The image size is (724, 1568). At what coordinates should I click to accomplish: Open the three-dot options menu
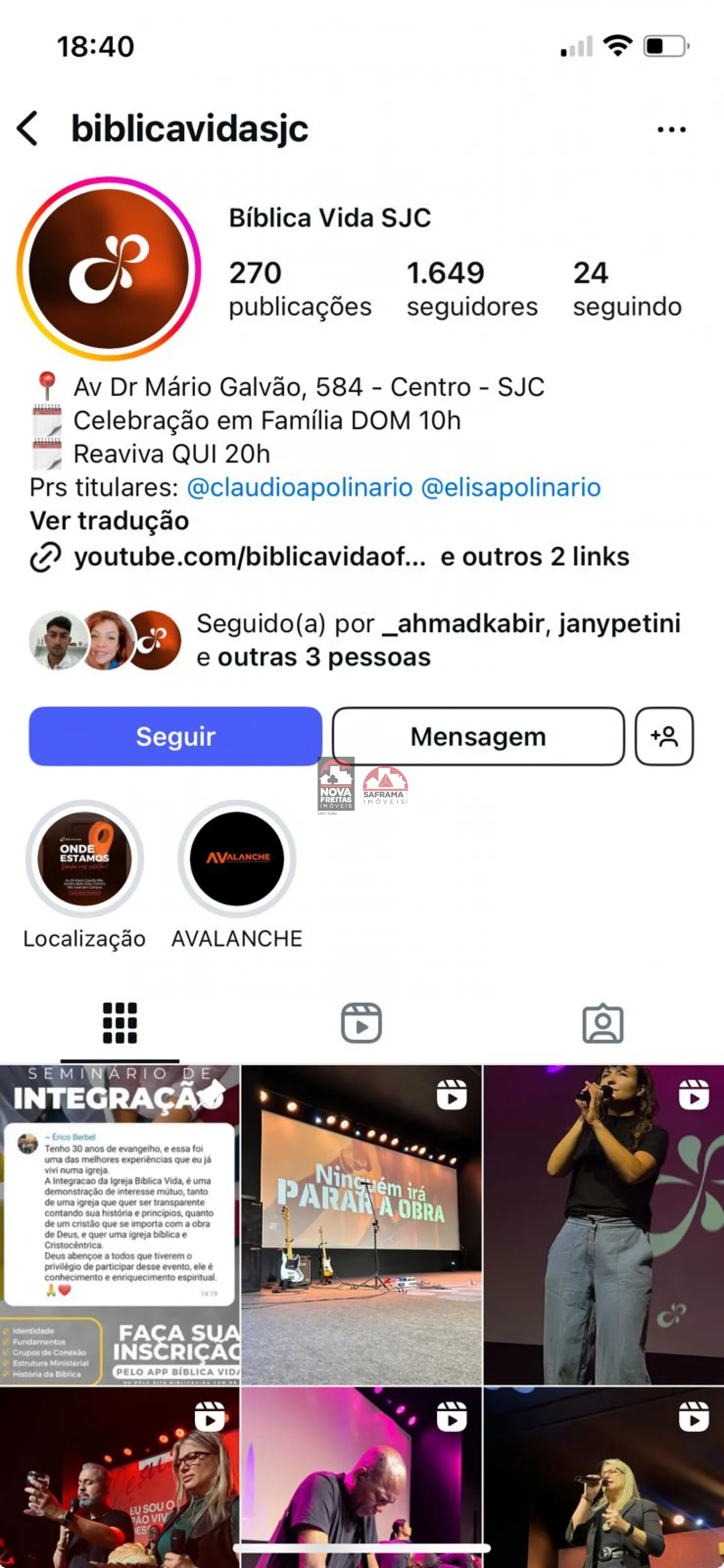pos(671,129)
